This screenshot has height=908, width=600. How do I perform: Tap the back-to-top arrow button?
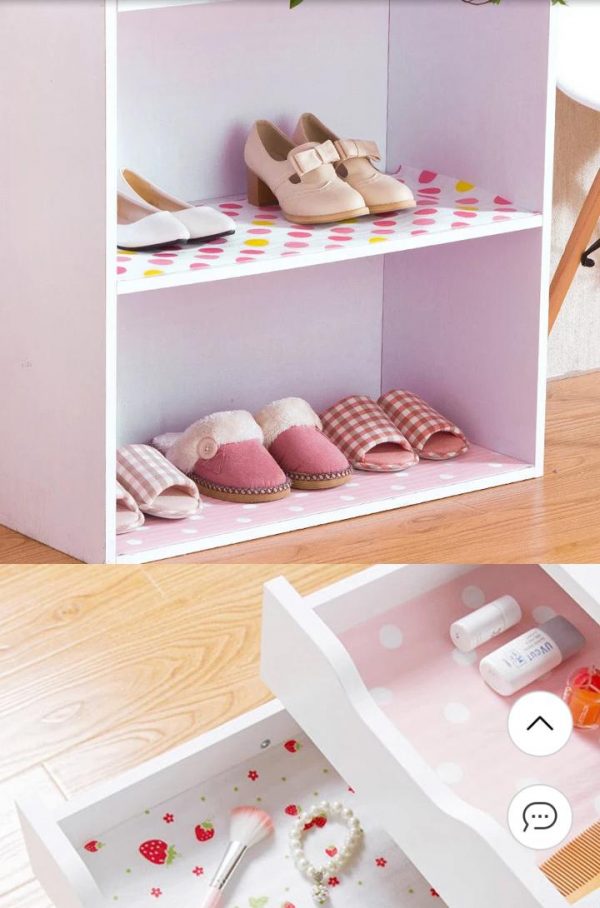(540, 723)
